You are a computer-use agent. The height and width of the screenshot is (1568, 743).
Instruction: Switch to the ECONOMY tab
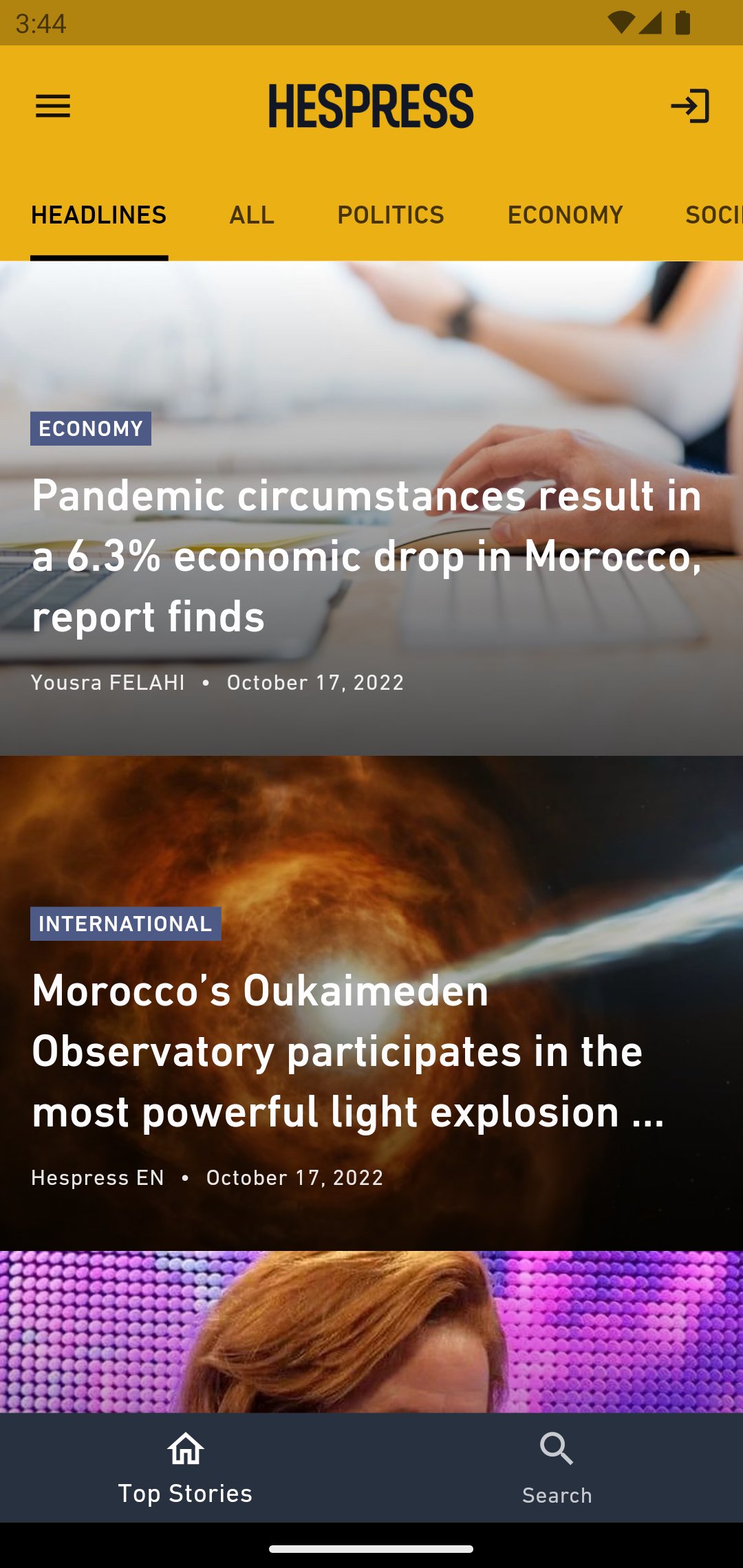566,215
